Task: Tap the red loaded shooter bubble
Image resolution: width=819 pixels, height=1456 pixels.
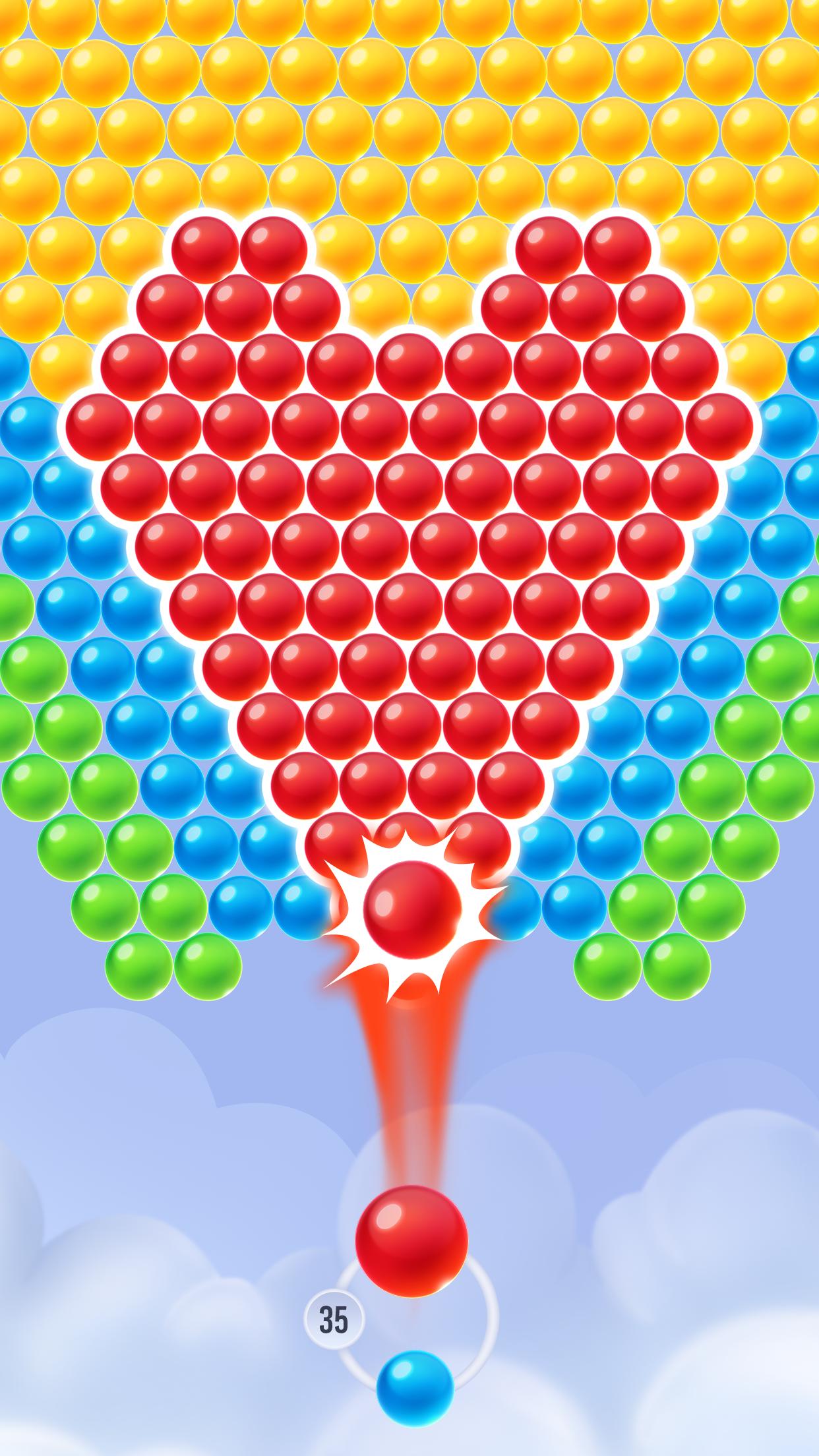Action: pos(411,1241)
